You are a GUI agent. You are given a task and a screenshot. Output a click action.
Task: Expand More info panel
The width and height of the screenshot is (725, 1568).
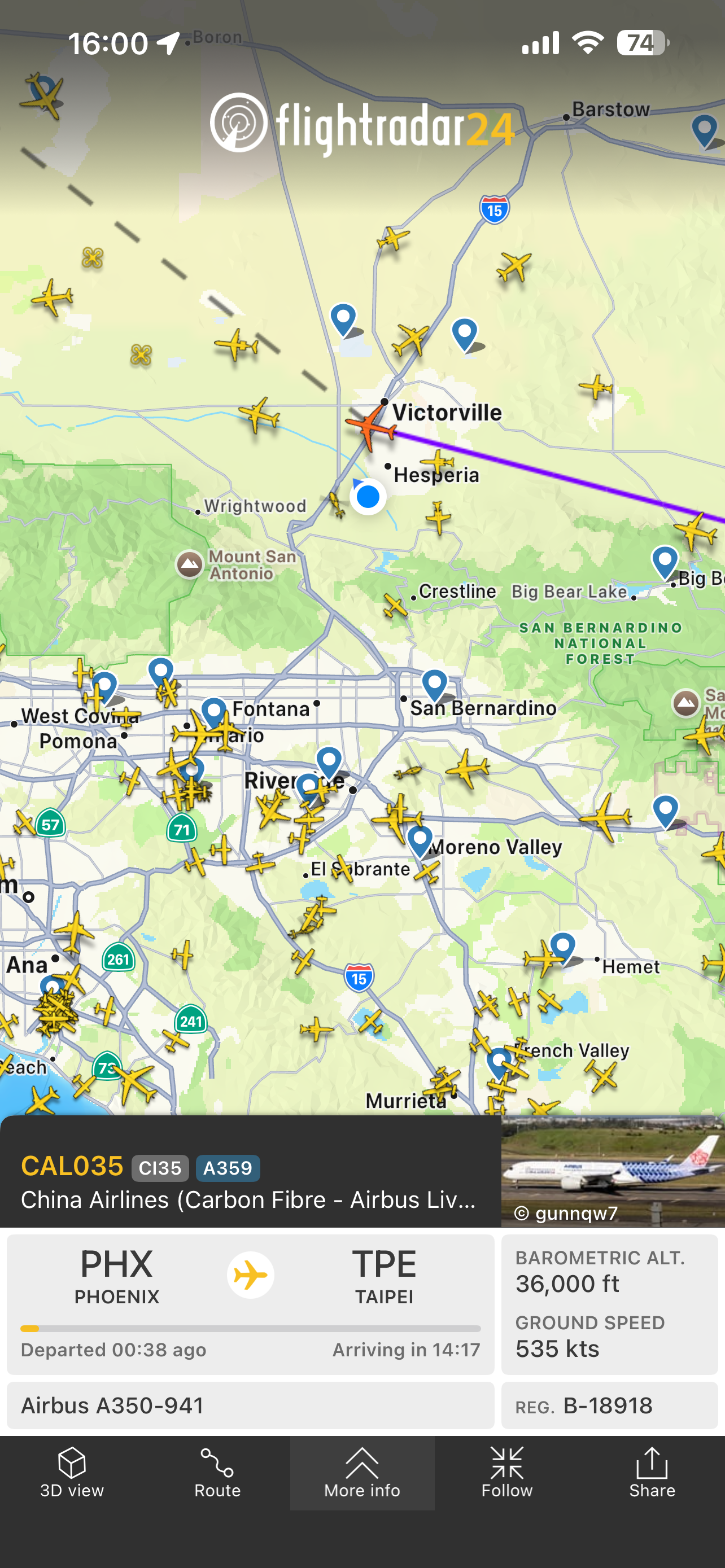point(362,1473)
